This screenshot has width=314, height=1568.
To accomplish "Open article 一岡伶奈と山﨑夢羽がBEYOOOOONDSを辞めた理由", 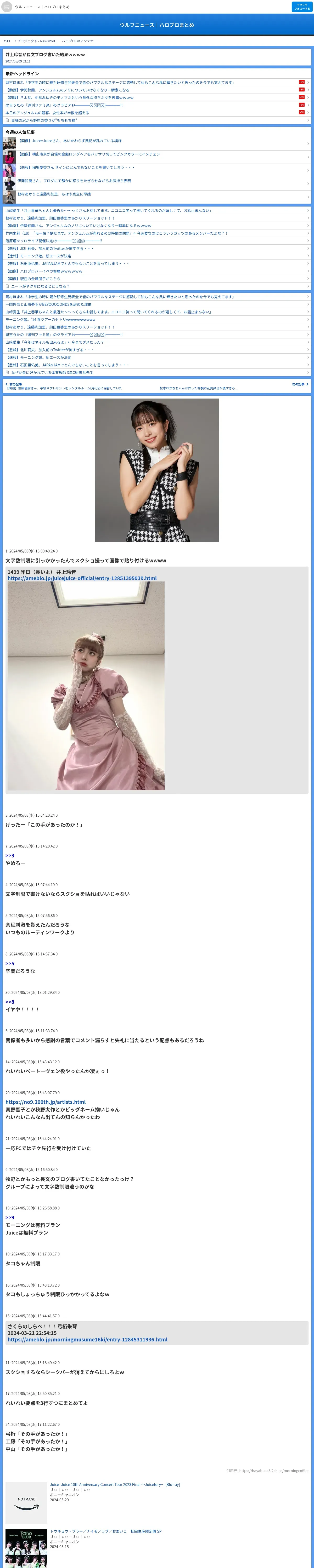I will click(x=49, y=304).
